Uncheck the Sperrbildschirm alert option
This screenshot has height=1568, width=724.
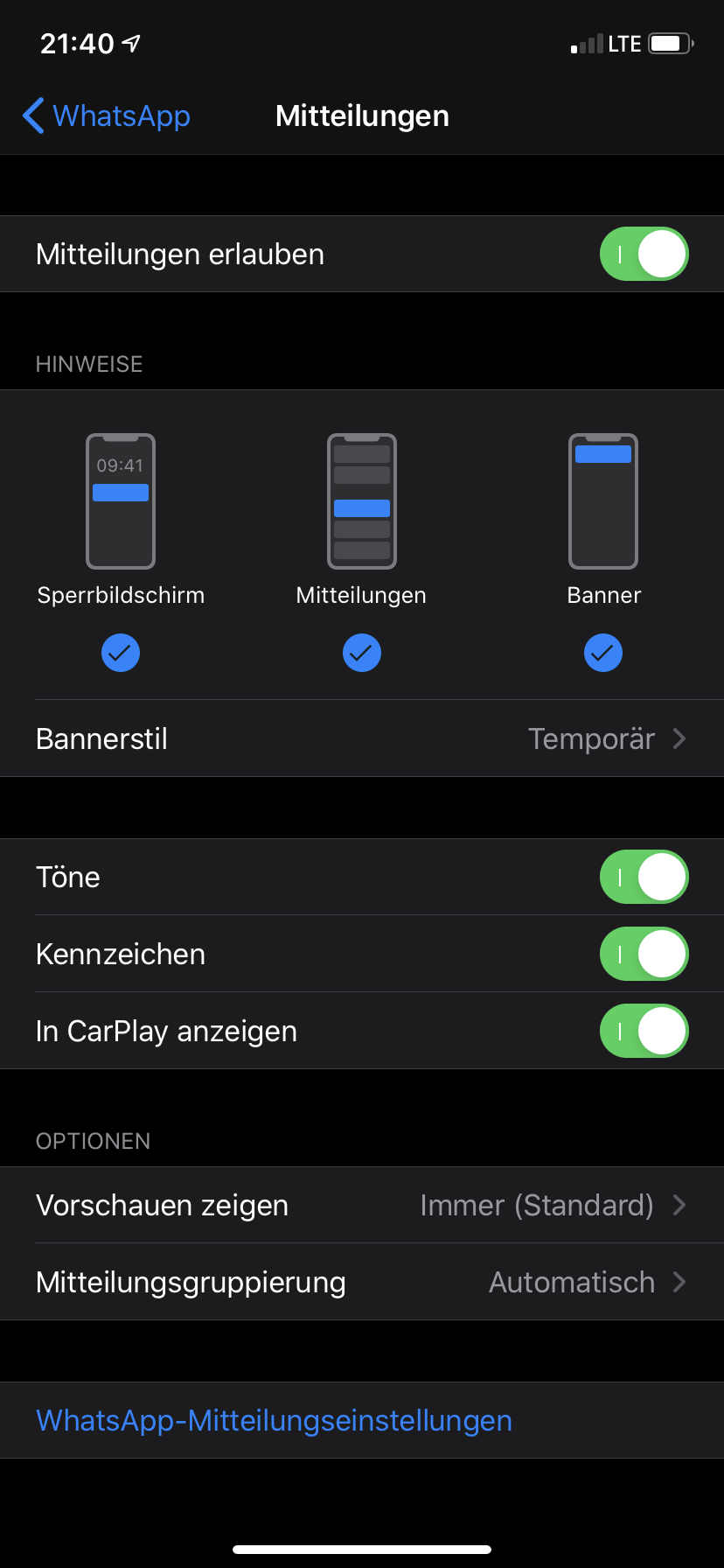coord(121,653)
